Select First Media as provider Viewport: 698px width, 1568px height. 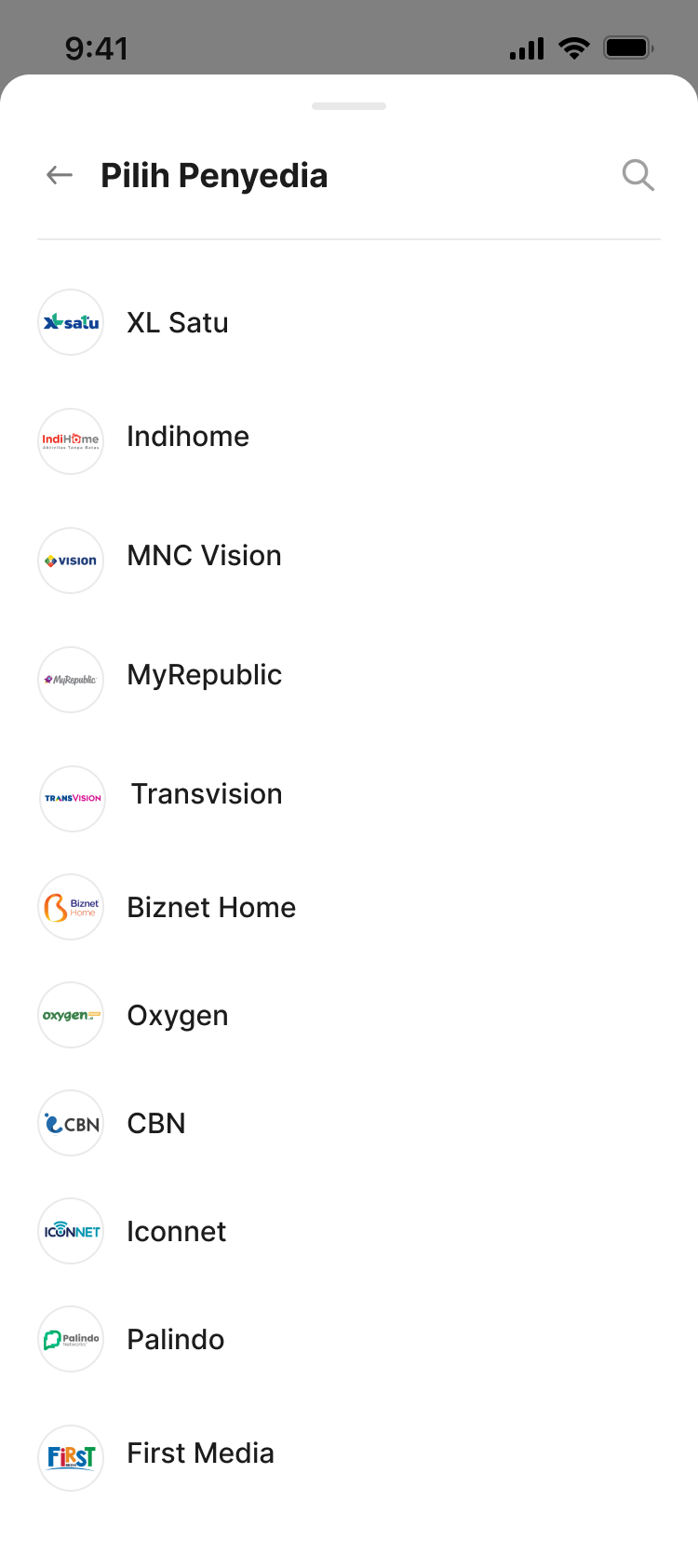[200, 1453]
